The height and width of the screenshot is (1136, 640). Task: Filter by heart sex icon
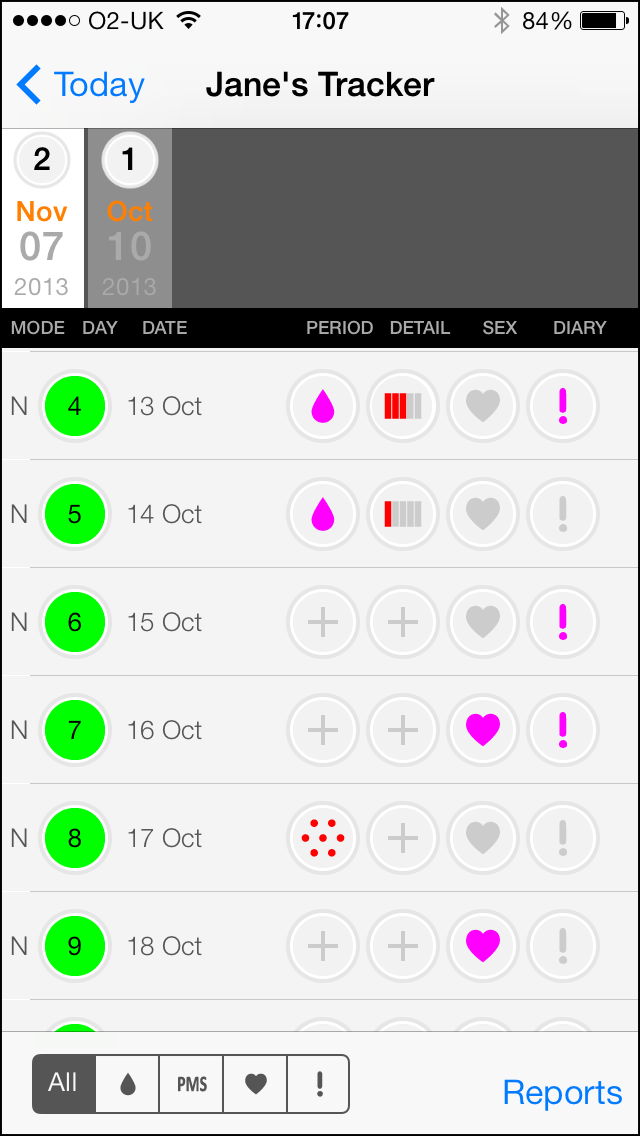click(256, 1083)
